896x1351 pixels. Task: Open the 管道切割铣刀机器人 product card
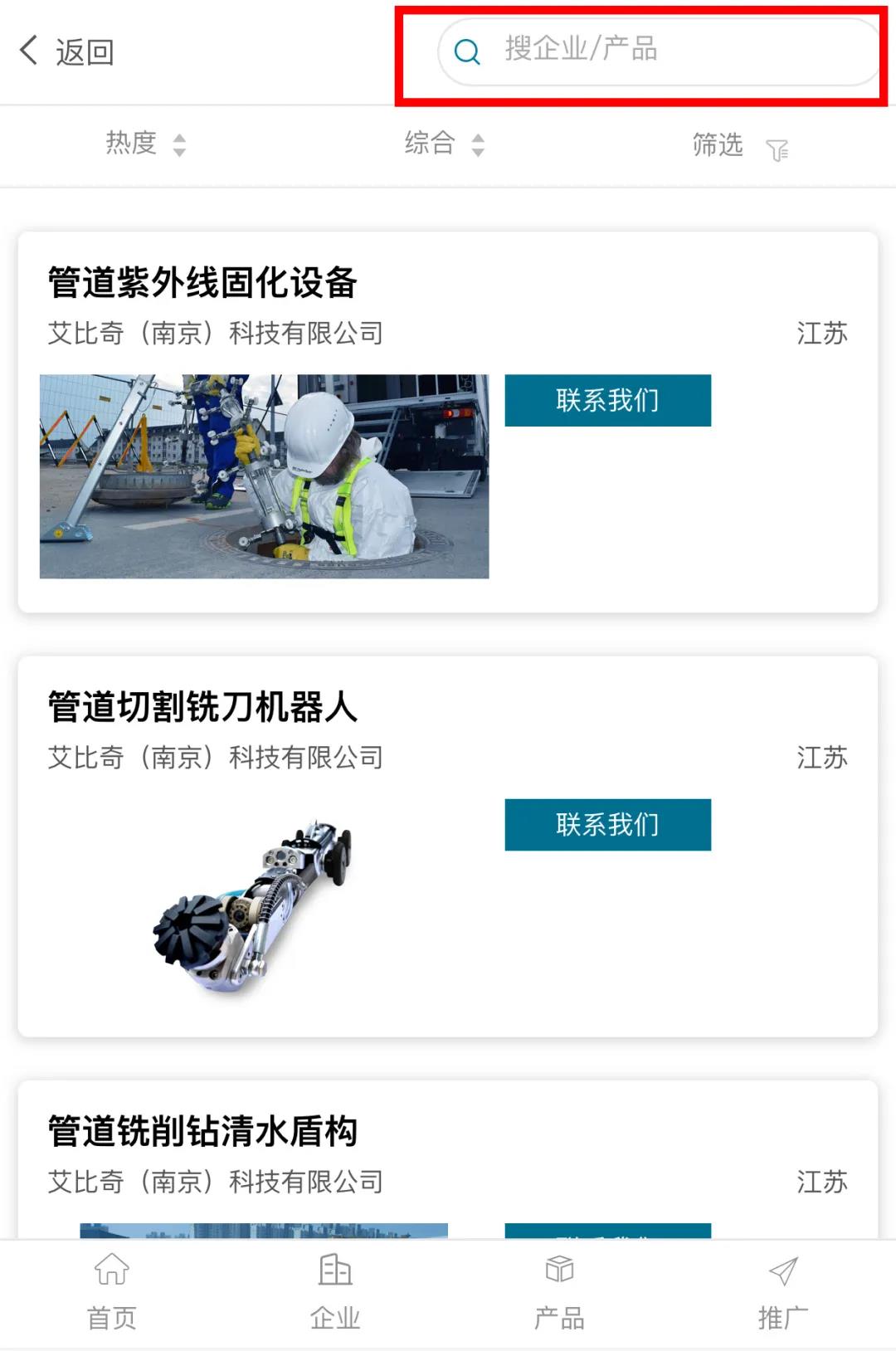click(202, 707)
